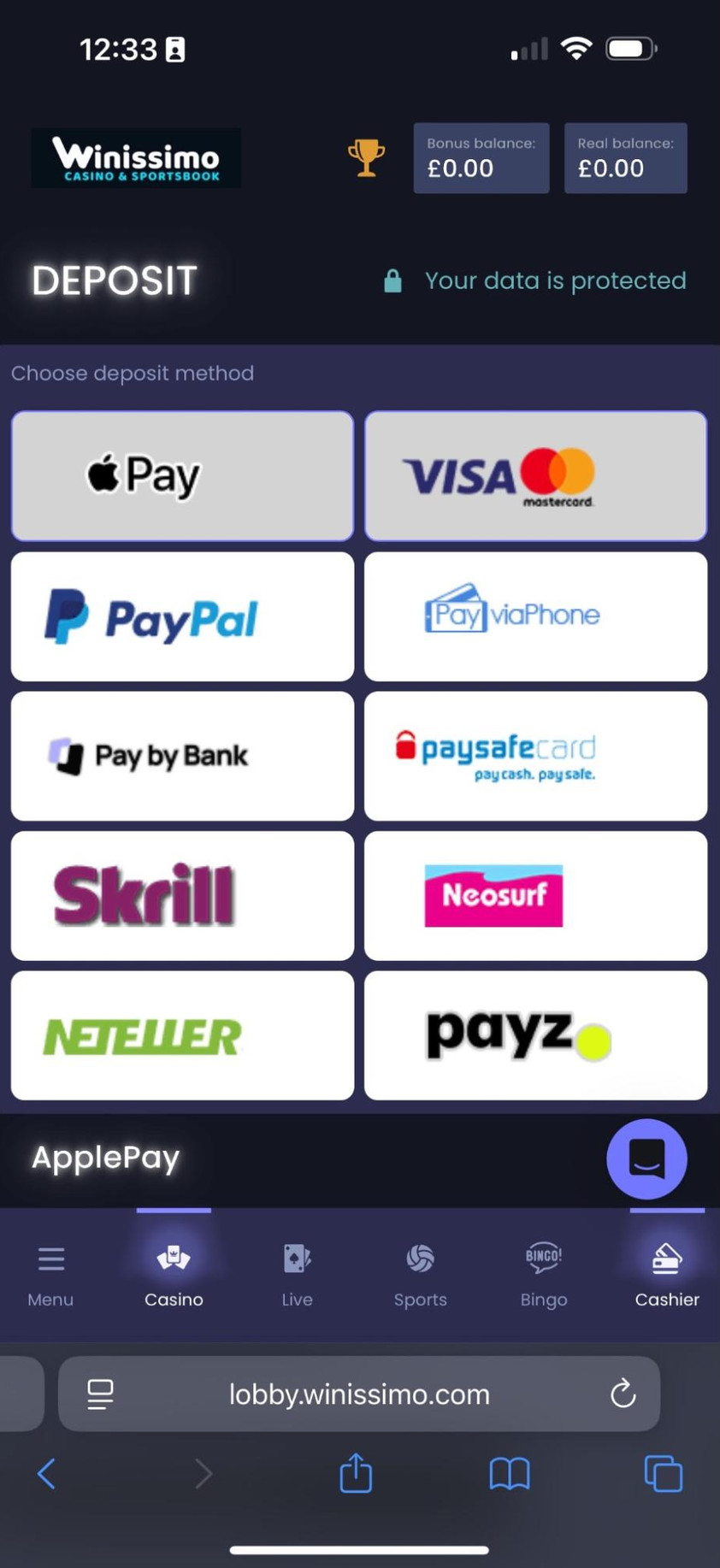Screen dimensions: 720x1568
Task: Select PayPal as deposit method
Action: [x=182, y=616]
